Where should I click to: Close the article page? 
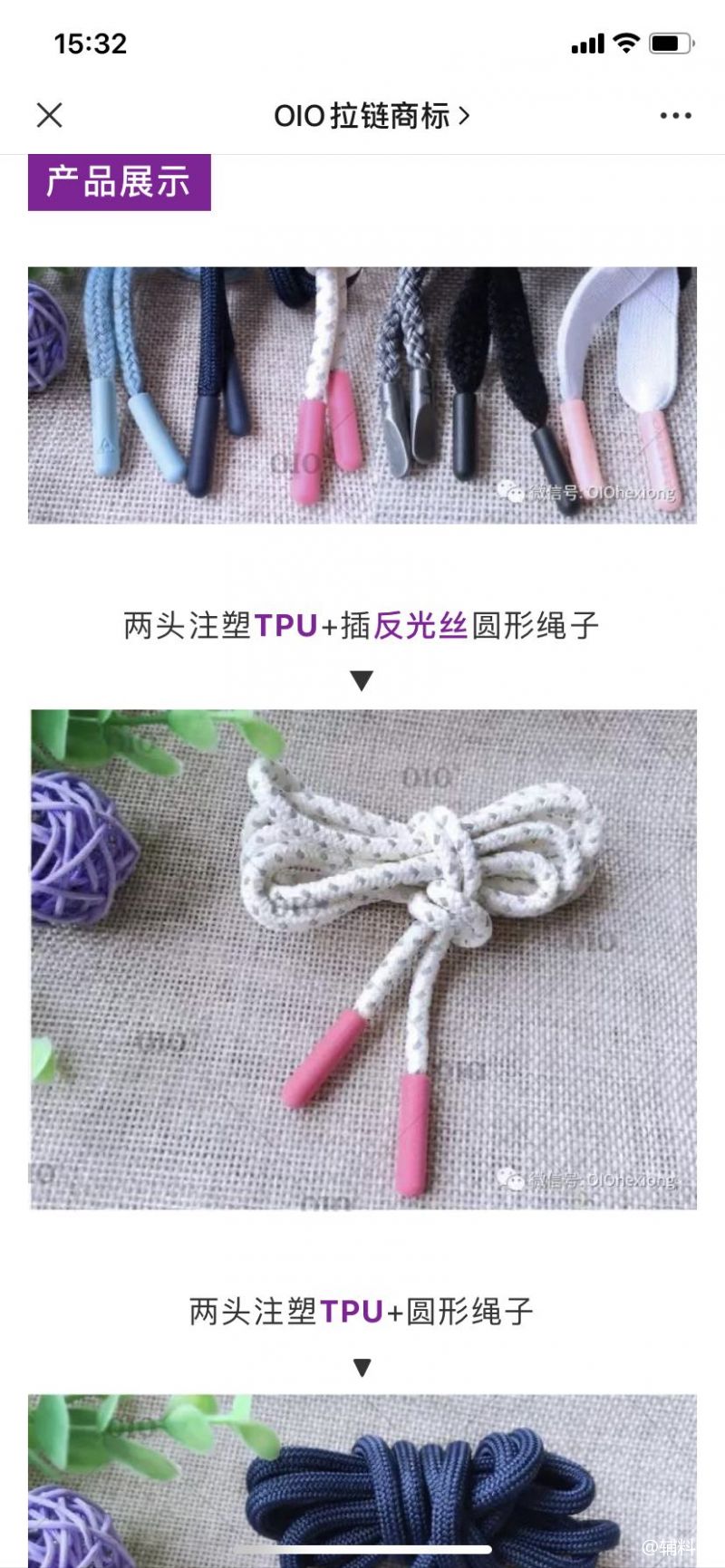[x=49, y=115]
